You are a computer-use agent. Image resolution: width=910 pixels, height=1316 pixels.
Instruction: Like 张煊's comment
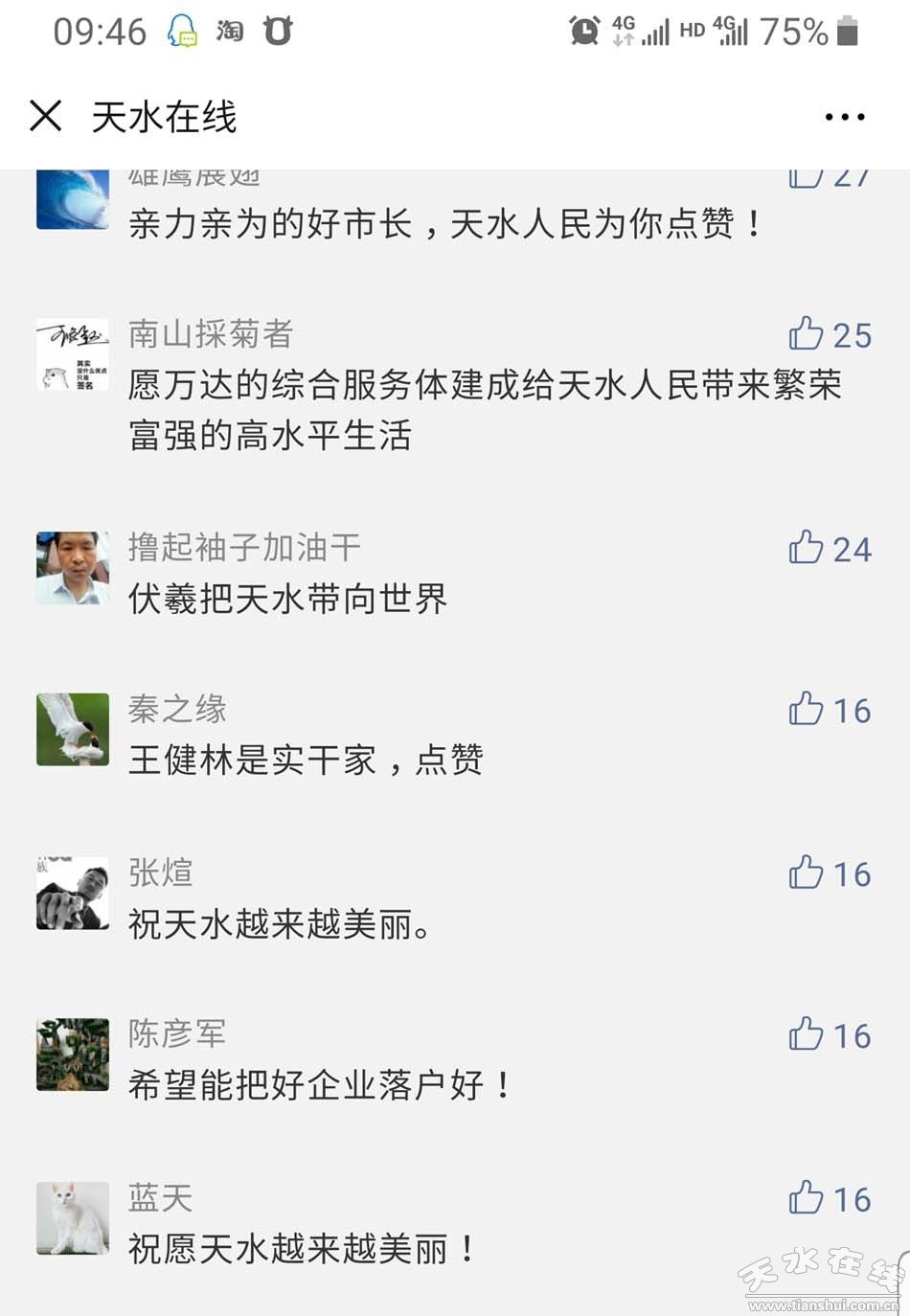point(806,874)
